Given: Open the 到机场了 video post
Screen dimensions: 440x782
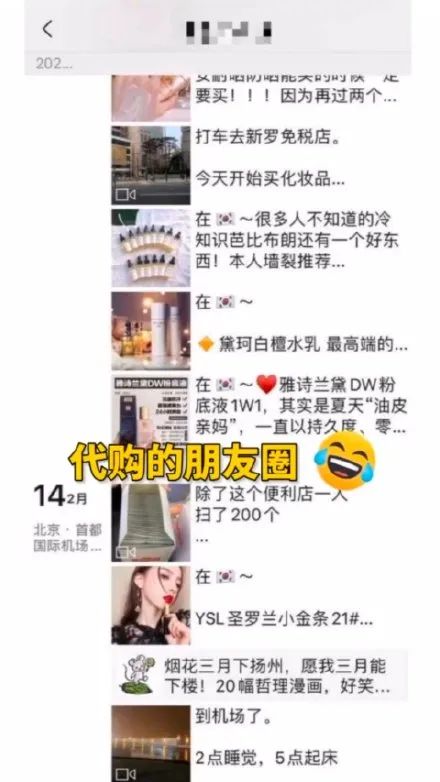Looking at the screenshot, I should [259, 743].
